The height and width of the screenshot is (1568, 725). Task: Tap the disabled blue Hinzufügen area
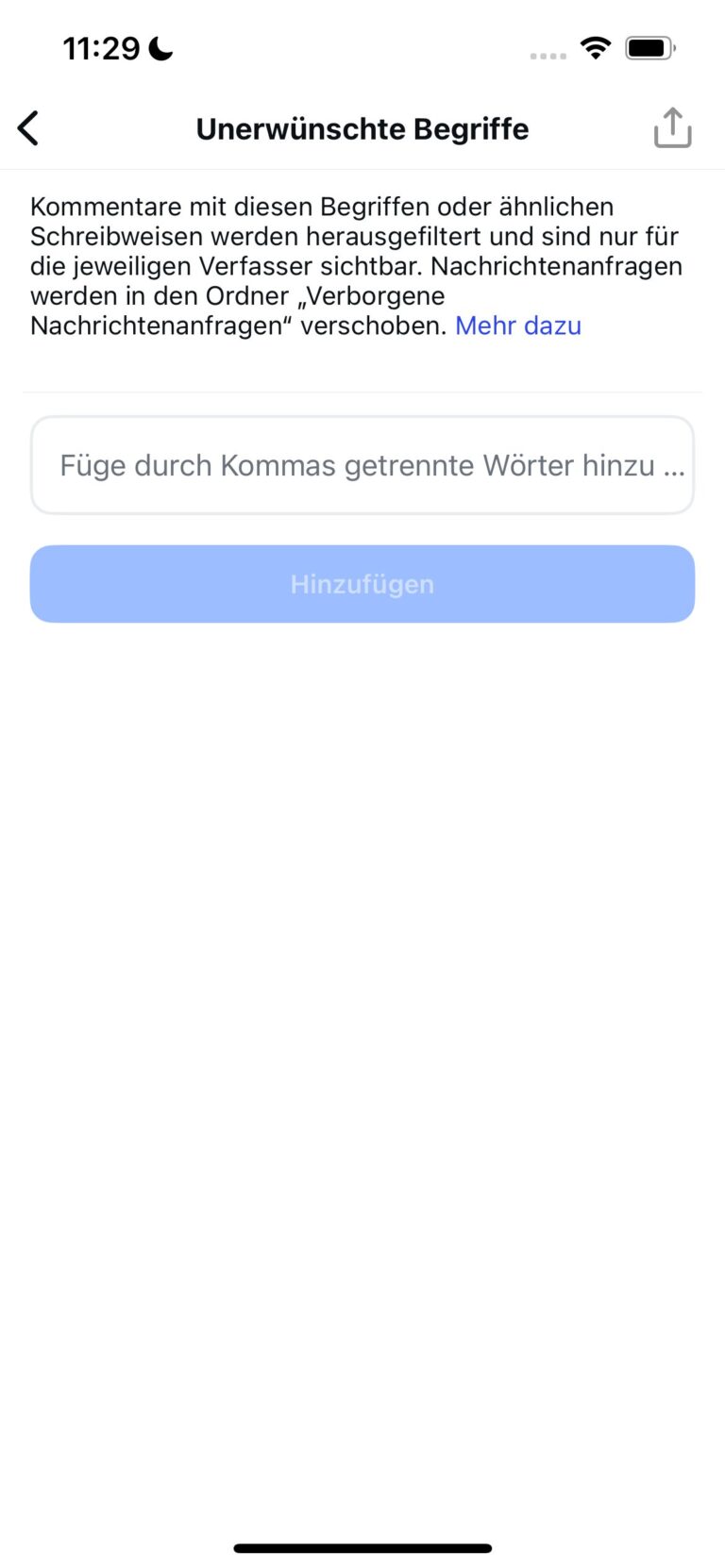pyautogui.click(x=362, y=583)
